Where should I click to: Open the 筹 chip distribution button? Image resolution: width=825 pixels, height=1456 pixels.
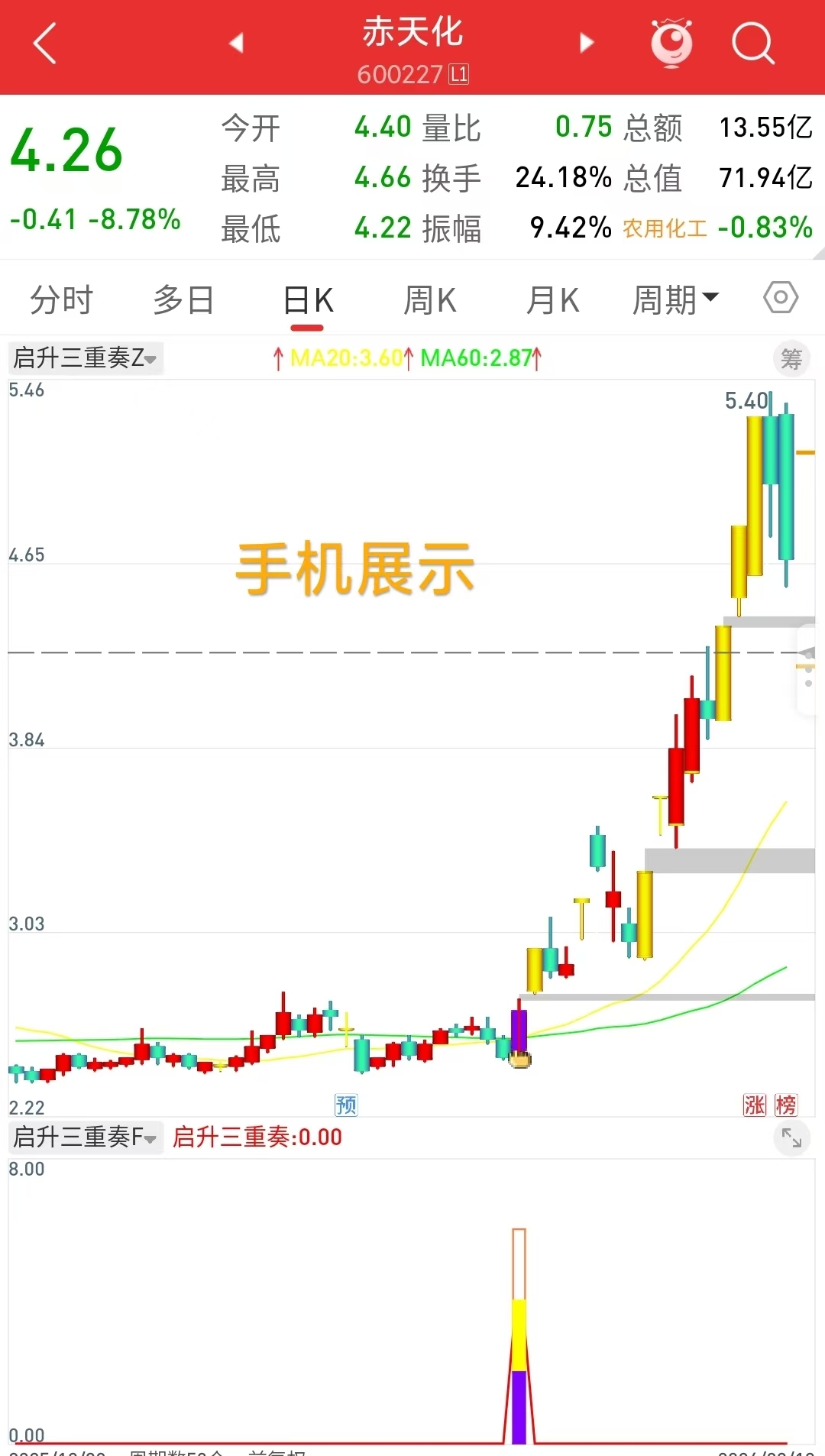[791, 358]
